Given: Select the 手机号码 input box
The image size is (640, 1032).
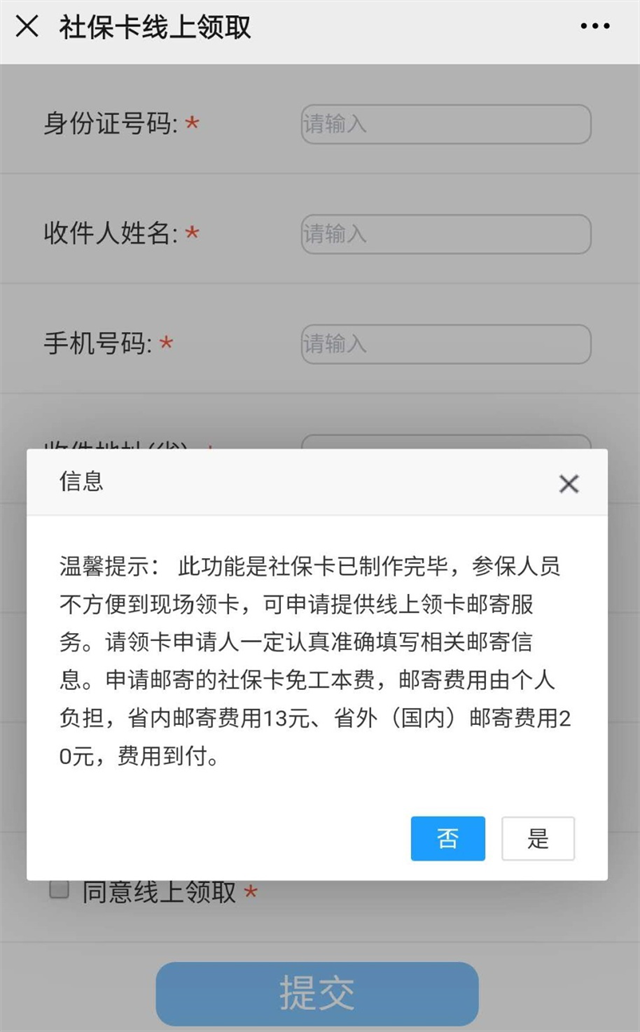Looking at the screenshot, I should click(x=445, y=344).
